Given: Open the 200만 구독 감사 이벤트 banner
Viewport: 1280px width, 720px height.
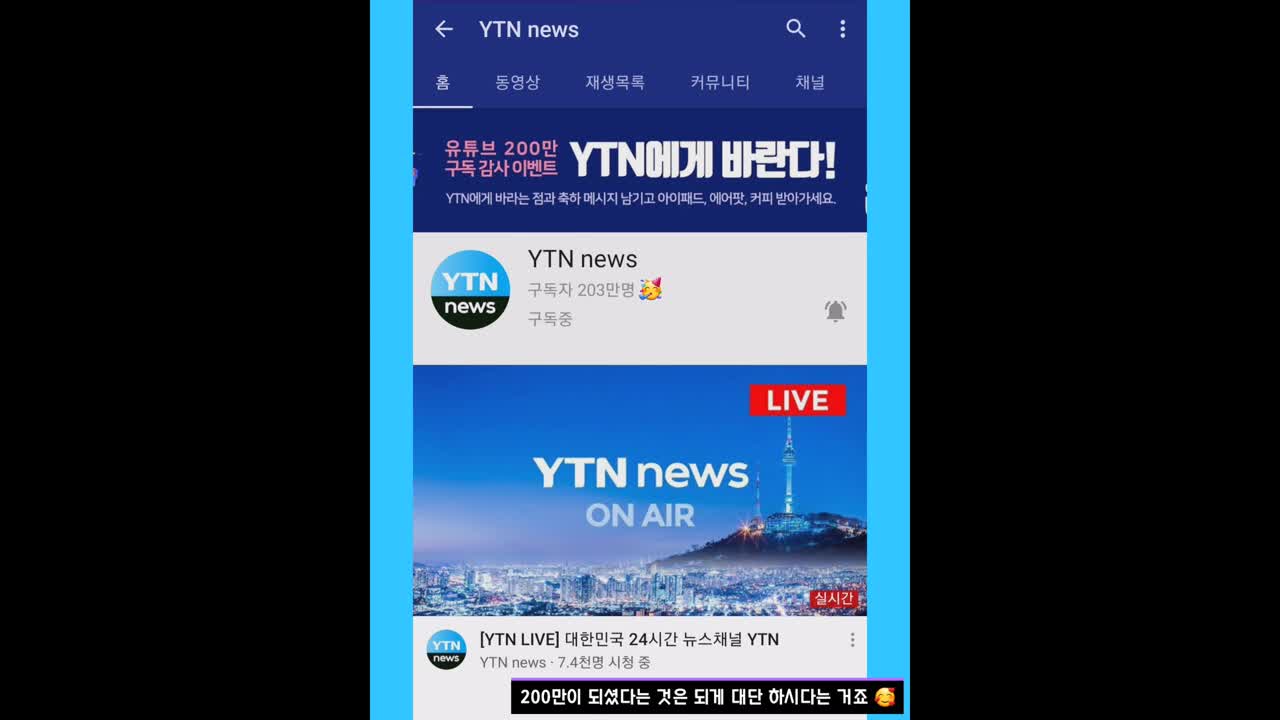Looking at the screenshot, I should [639, 170].
